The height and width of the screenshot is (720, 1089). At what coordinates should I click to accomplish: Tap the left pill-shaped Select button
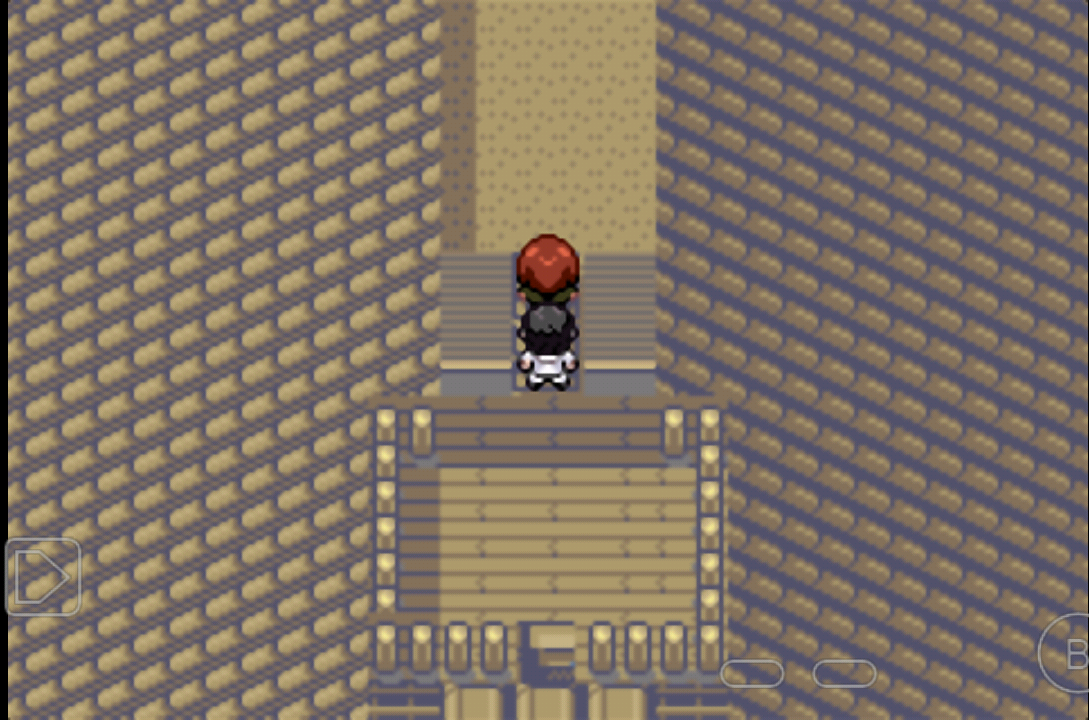coord(752,674)
